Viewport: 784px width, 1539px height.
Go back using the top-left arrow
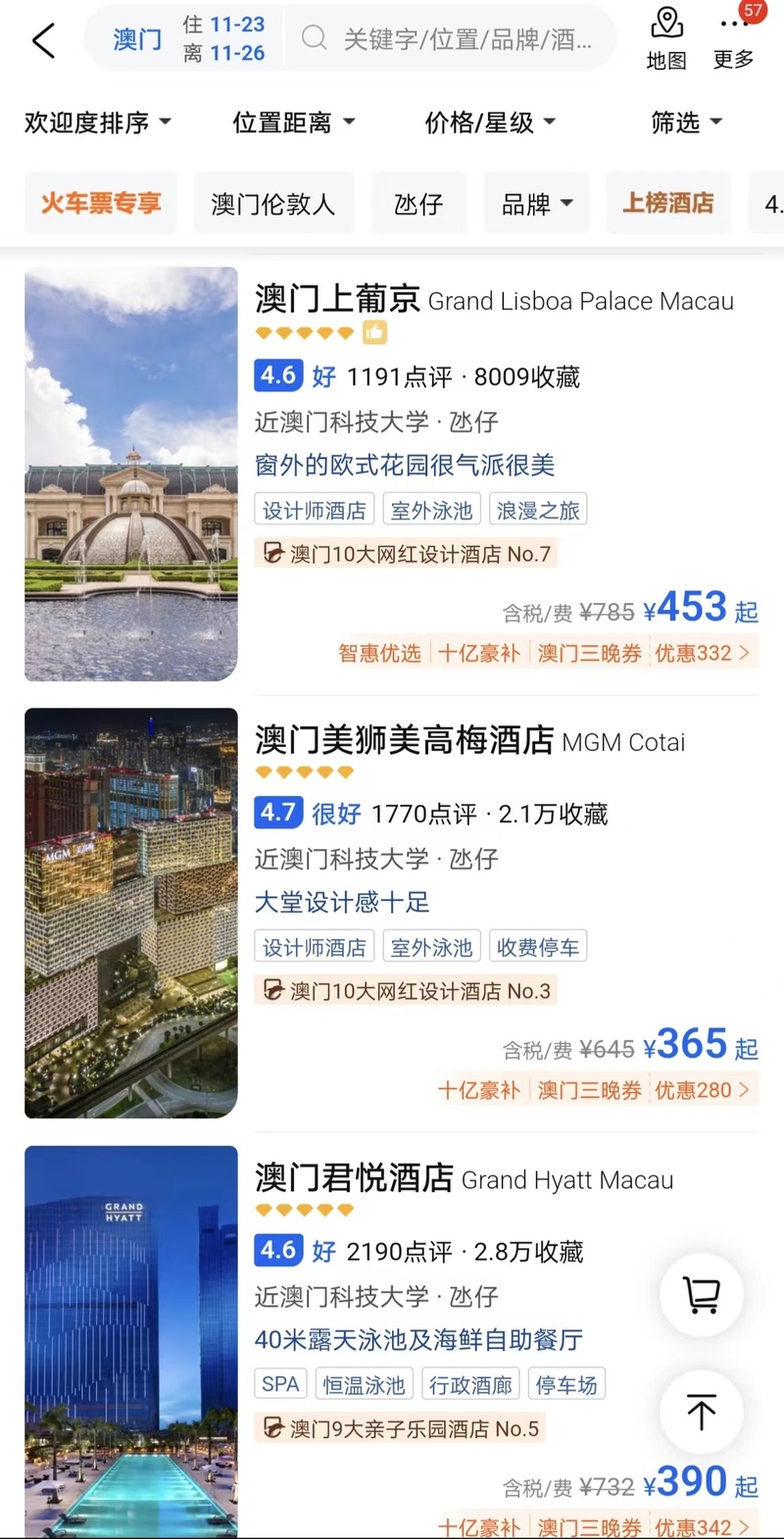(x=43, y=41)
